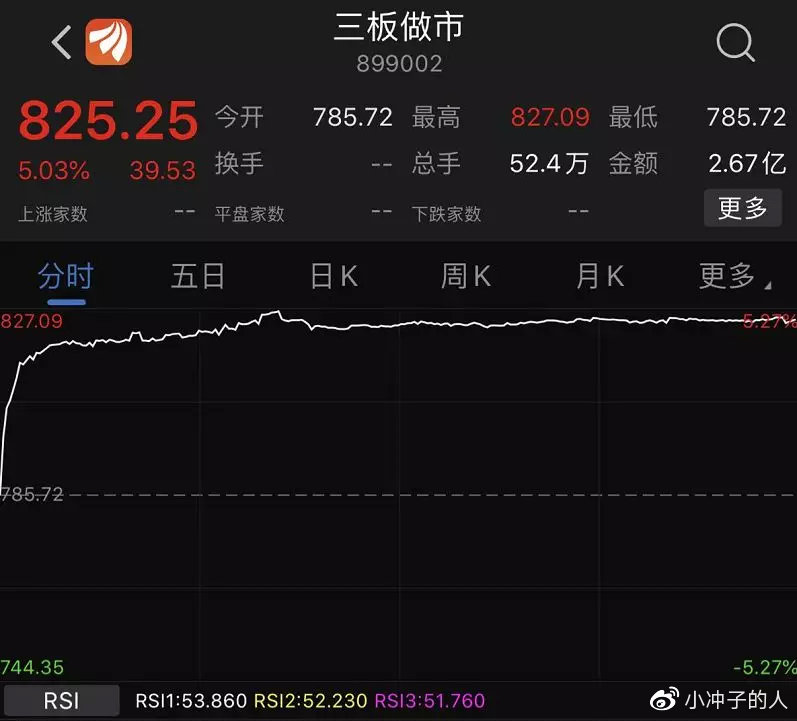Tap the 更多 button beside 金额
This screenshot has width=797, height=721.
(742, 208)
